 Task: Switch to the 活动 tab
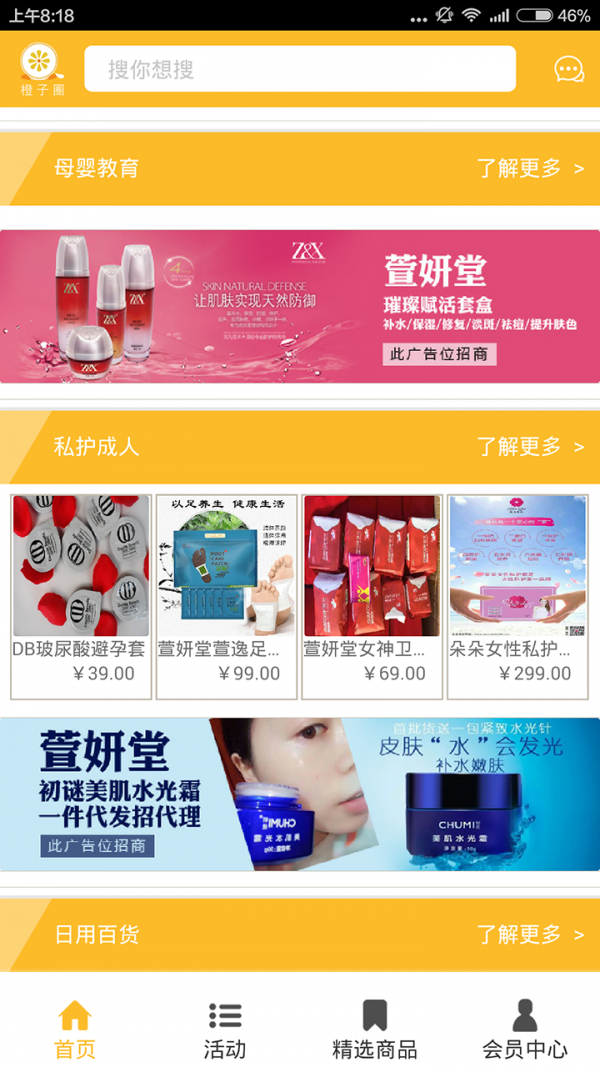point(225,1030)
